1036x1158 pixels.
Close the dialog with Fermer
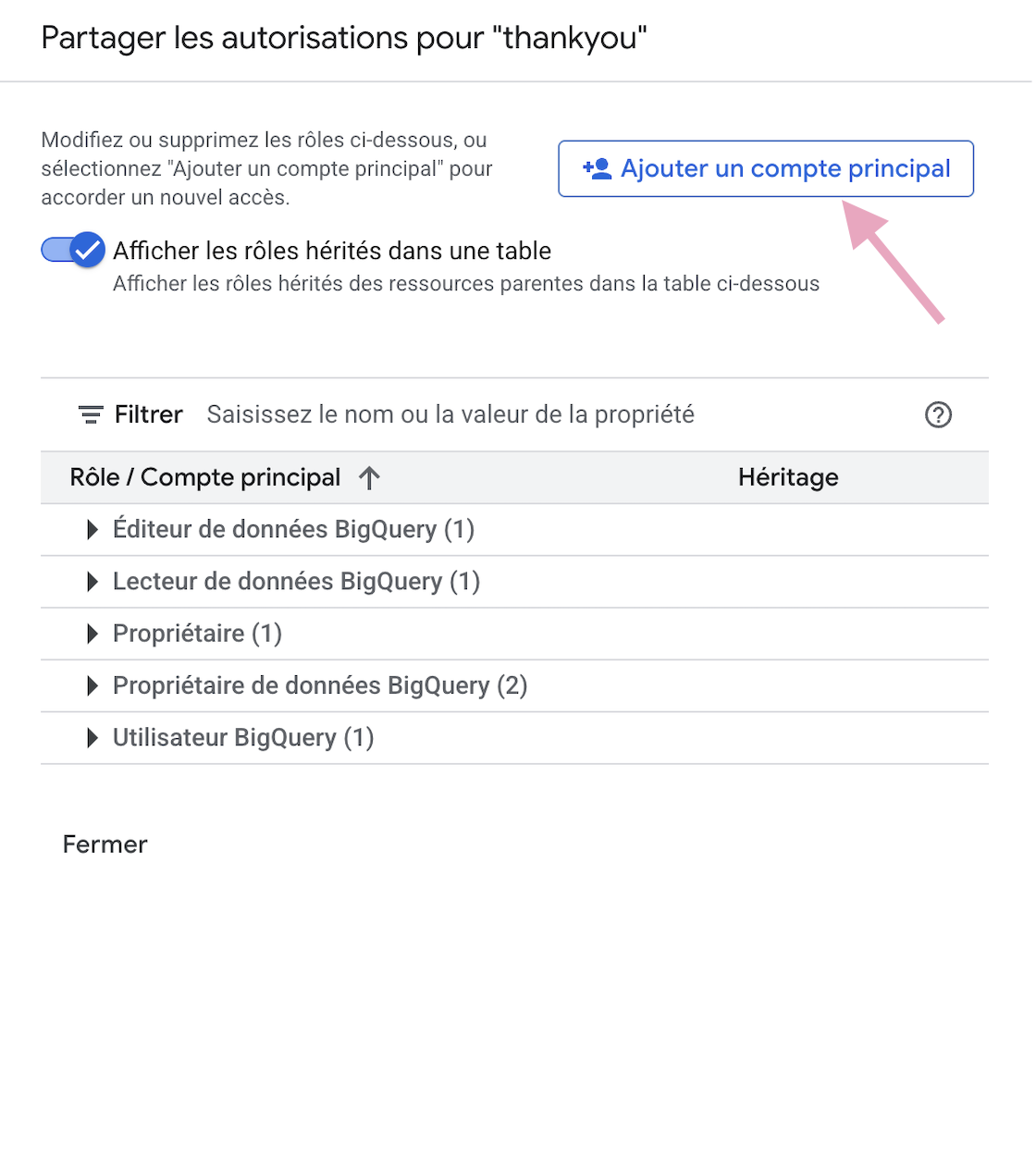(x=105, y=844)
